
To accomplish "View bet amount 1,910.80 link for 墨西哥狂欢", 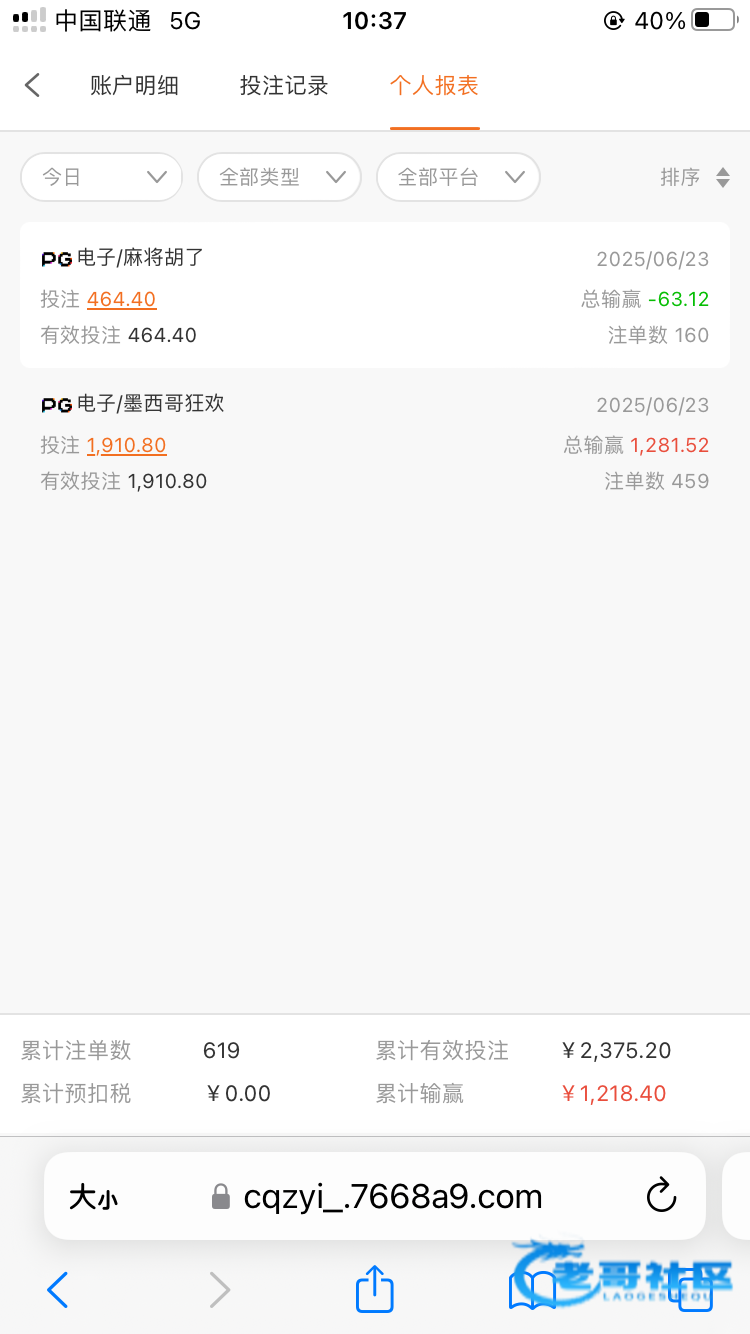I will pos(126,445).
